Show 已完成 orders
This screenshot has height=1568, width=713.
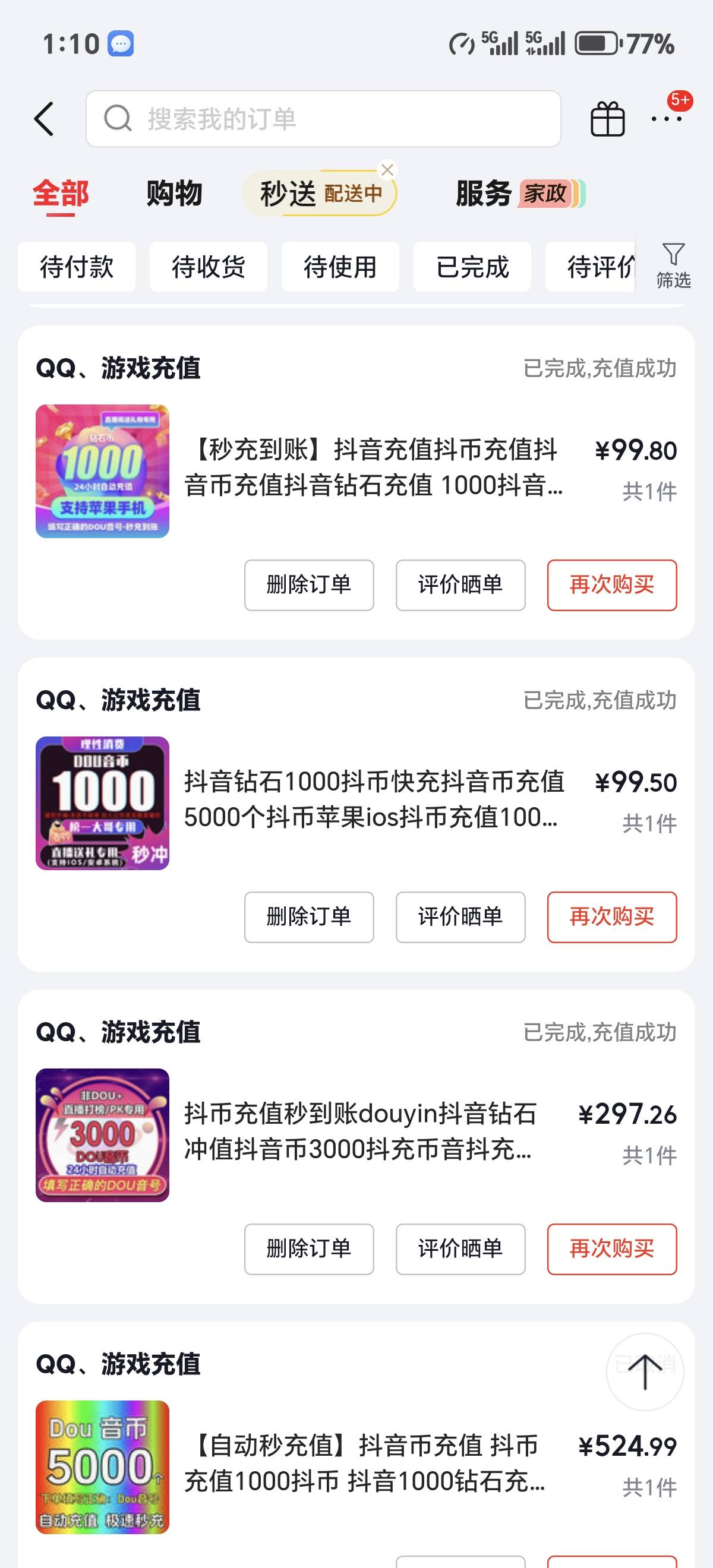click(x=472, y=267)
